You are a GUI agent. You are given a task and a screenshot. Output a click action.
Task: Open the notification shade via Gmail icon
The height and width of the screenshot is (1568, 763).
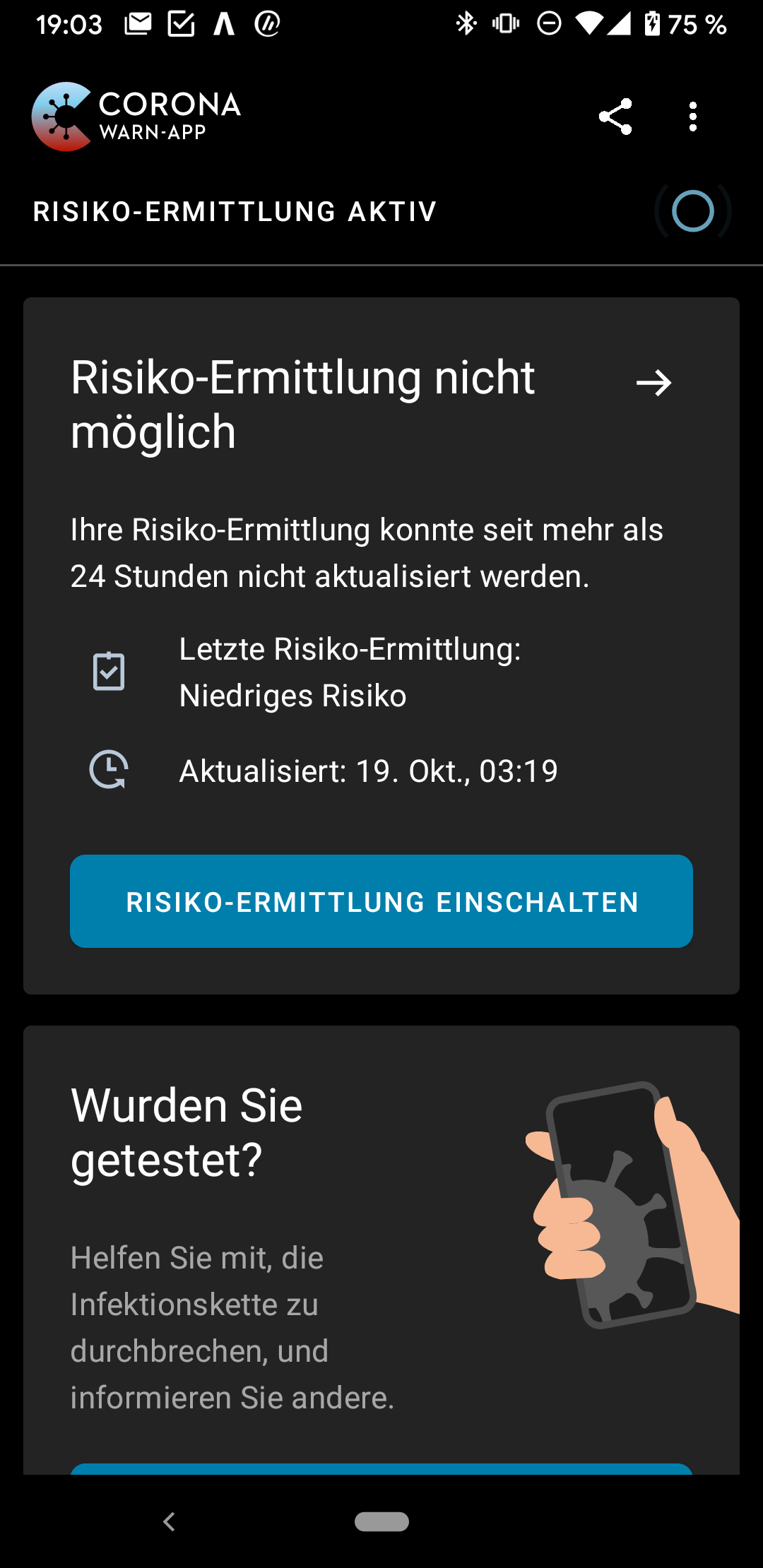click(138, 23)
